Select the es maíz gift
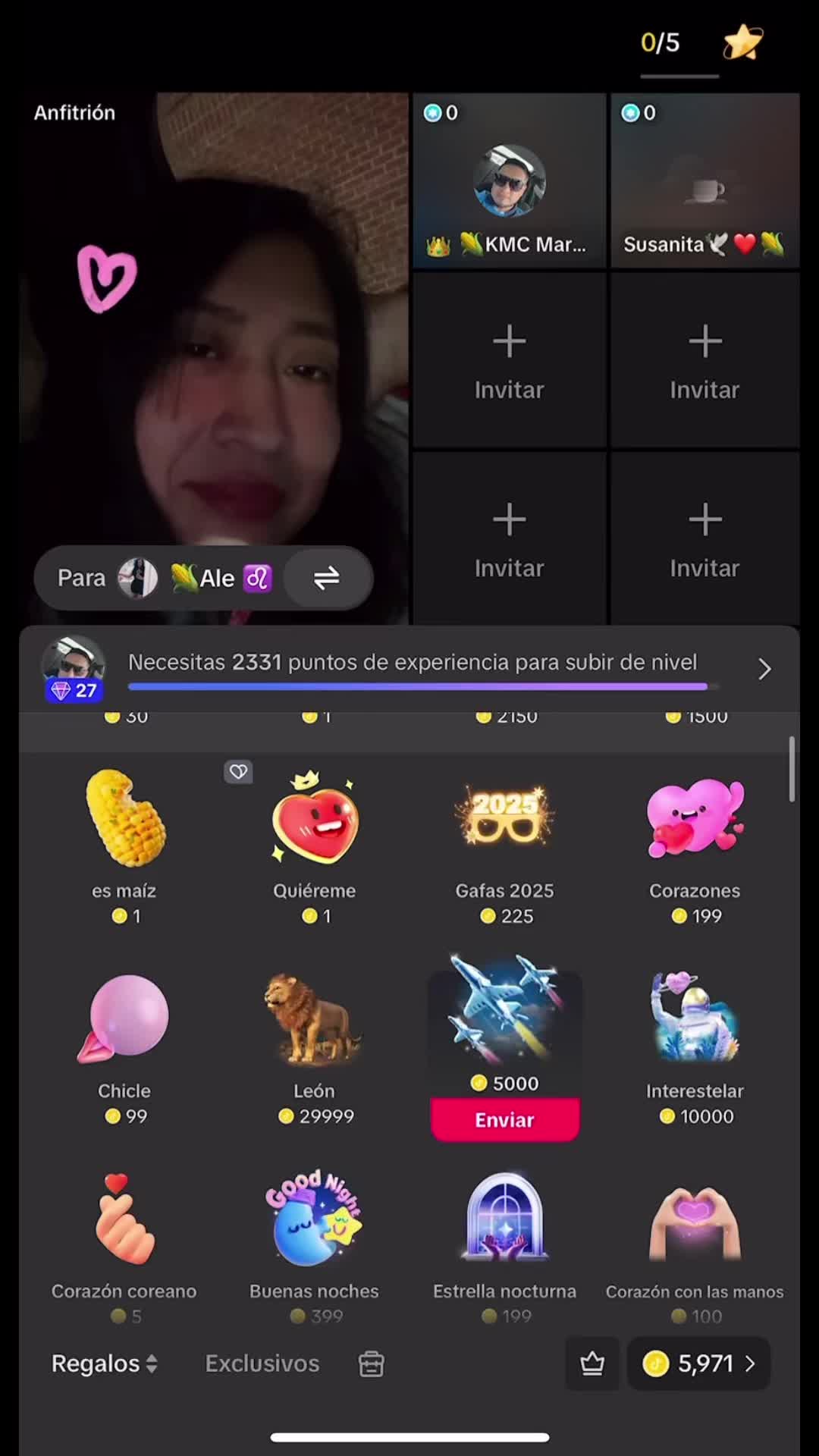Viewport: 819px width, 1456px height. (x=124, y=842)
